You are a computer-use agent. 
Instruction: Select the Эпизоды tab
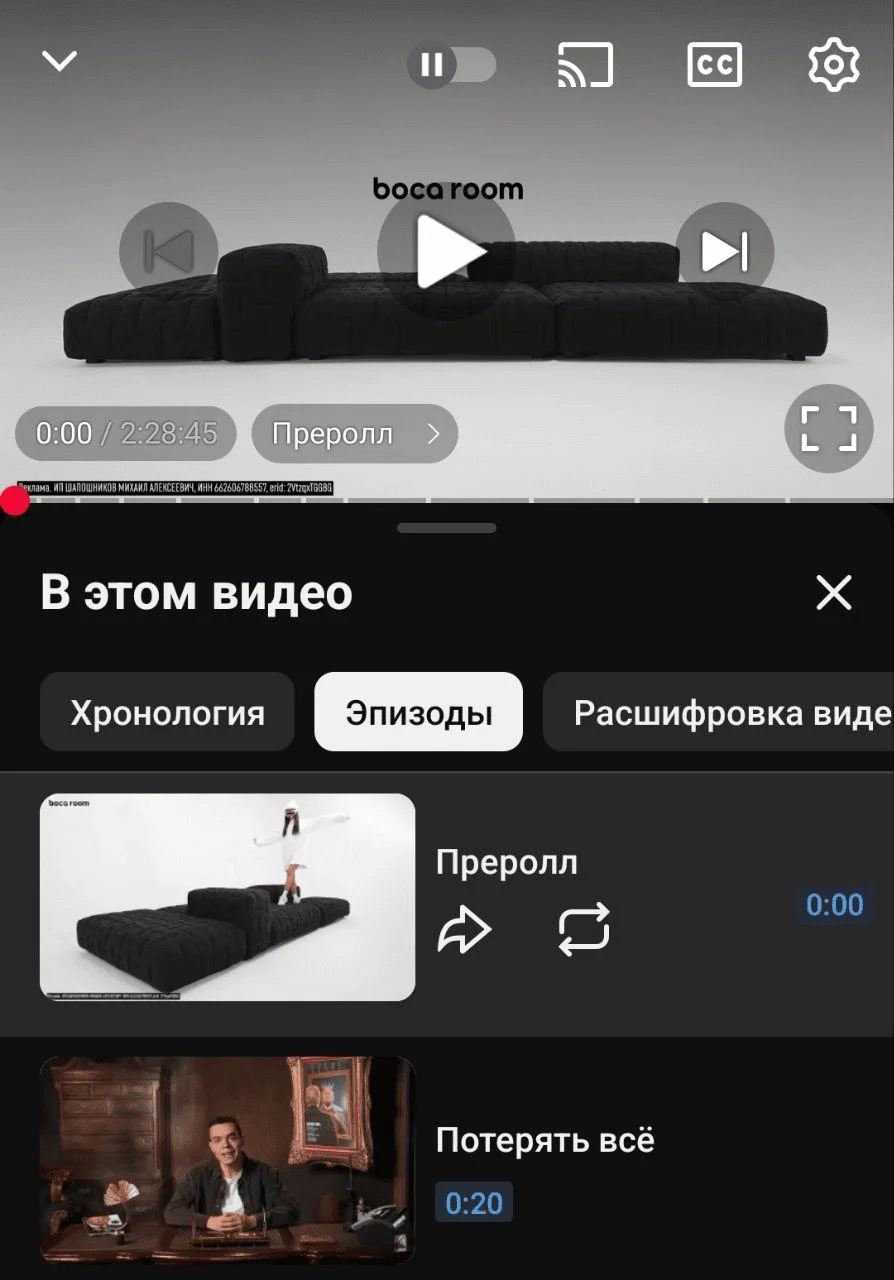(x=418, y=712)
